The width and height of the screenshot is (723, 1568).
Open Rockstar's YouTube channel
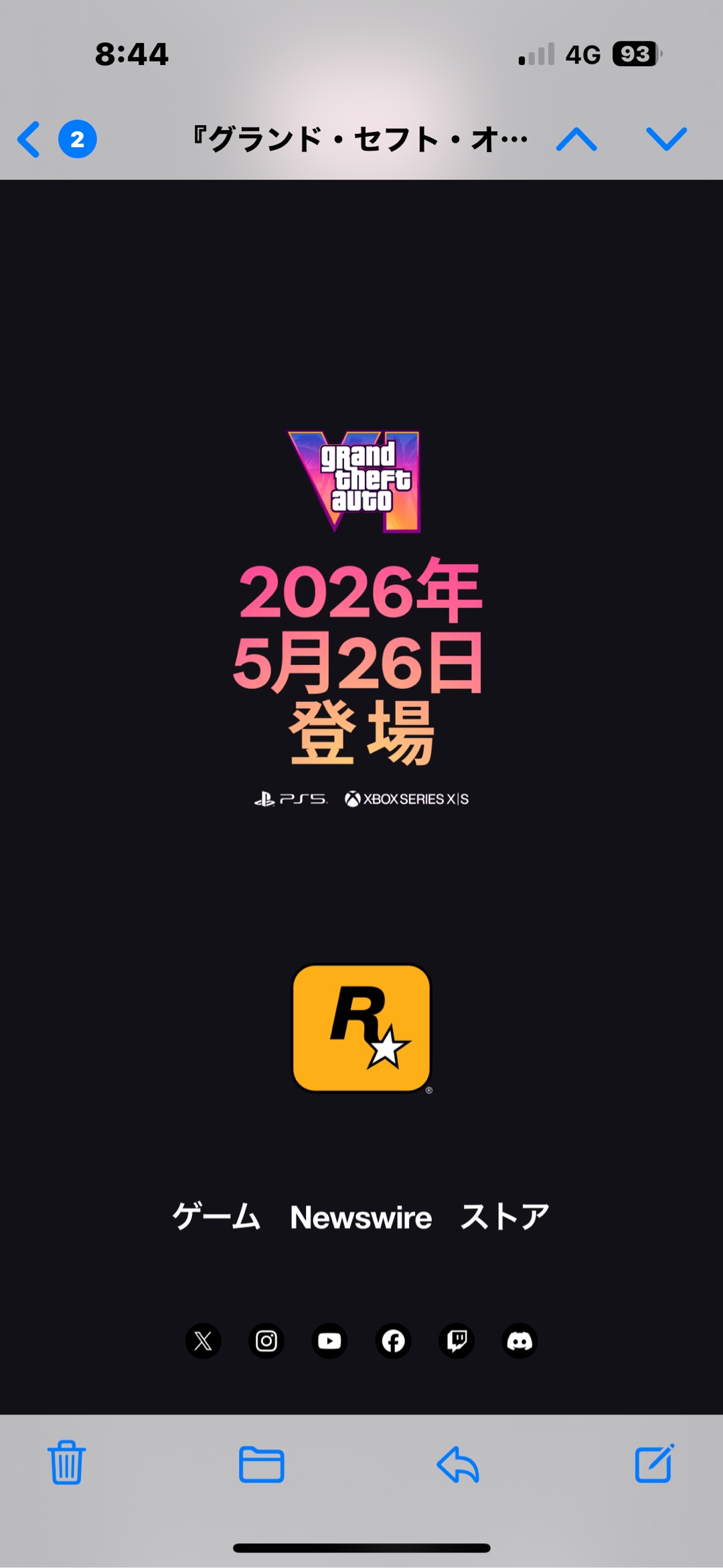[x=329, y=1341]
